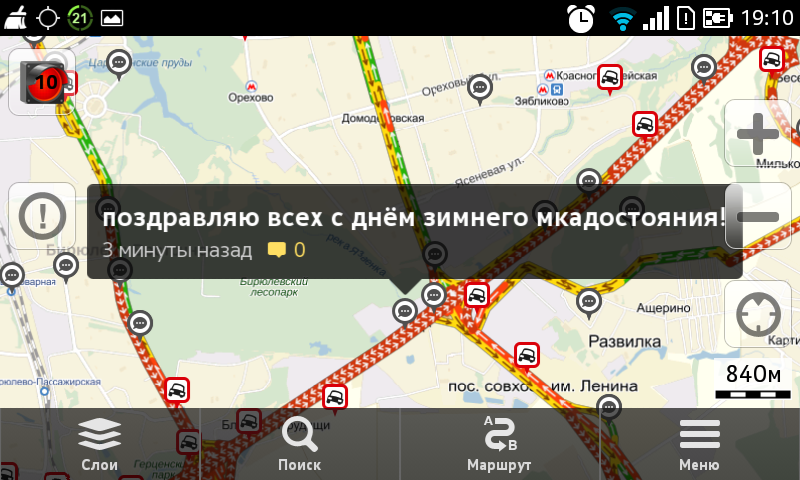Open Поиск search
The height and width of the screenshot is (480, 800).
pyautogui.click(x=299, y=444)
